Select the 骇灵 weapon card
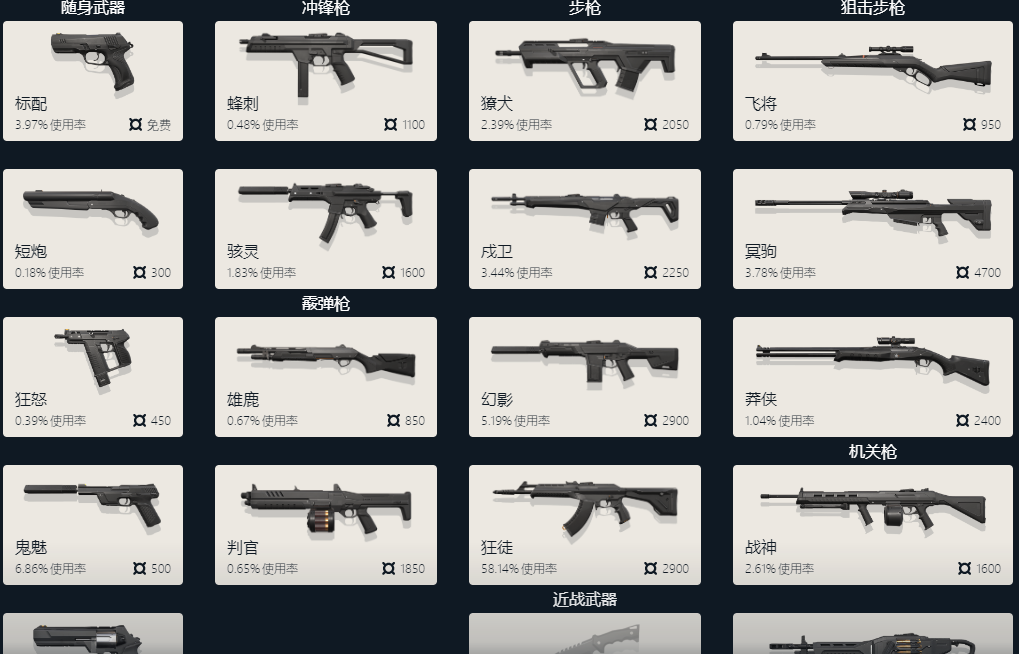Viewport: 1019px width, 654px height. [326, 229]
